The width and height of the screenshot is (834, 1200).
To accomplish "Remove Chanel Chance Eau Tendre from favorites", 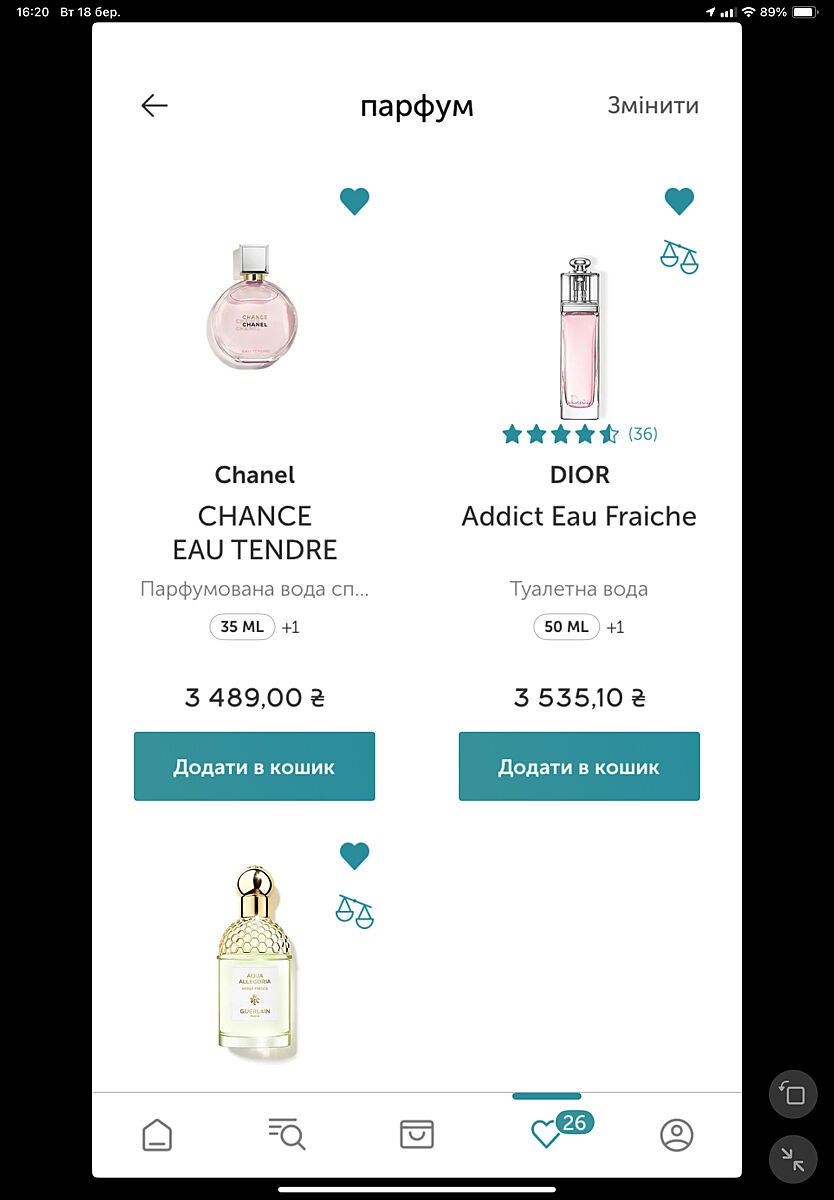I will [x=354, y=201].
